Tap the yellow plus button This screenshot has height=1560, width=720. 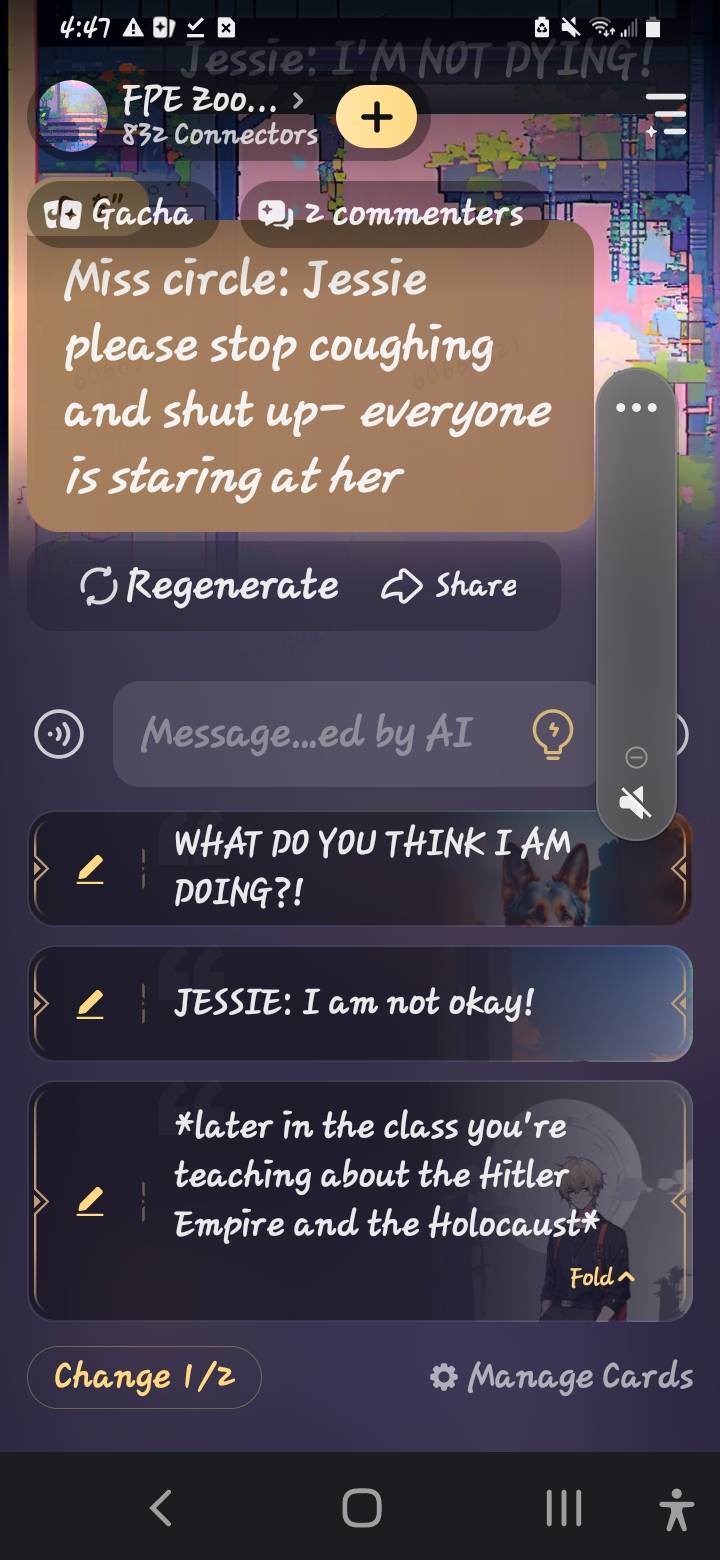click(x=376, y=118)
